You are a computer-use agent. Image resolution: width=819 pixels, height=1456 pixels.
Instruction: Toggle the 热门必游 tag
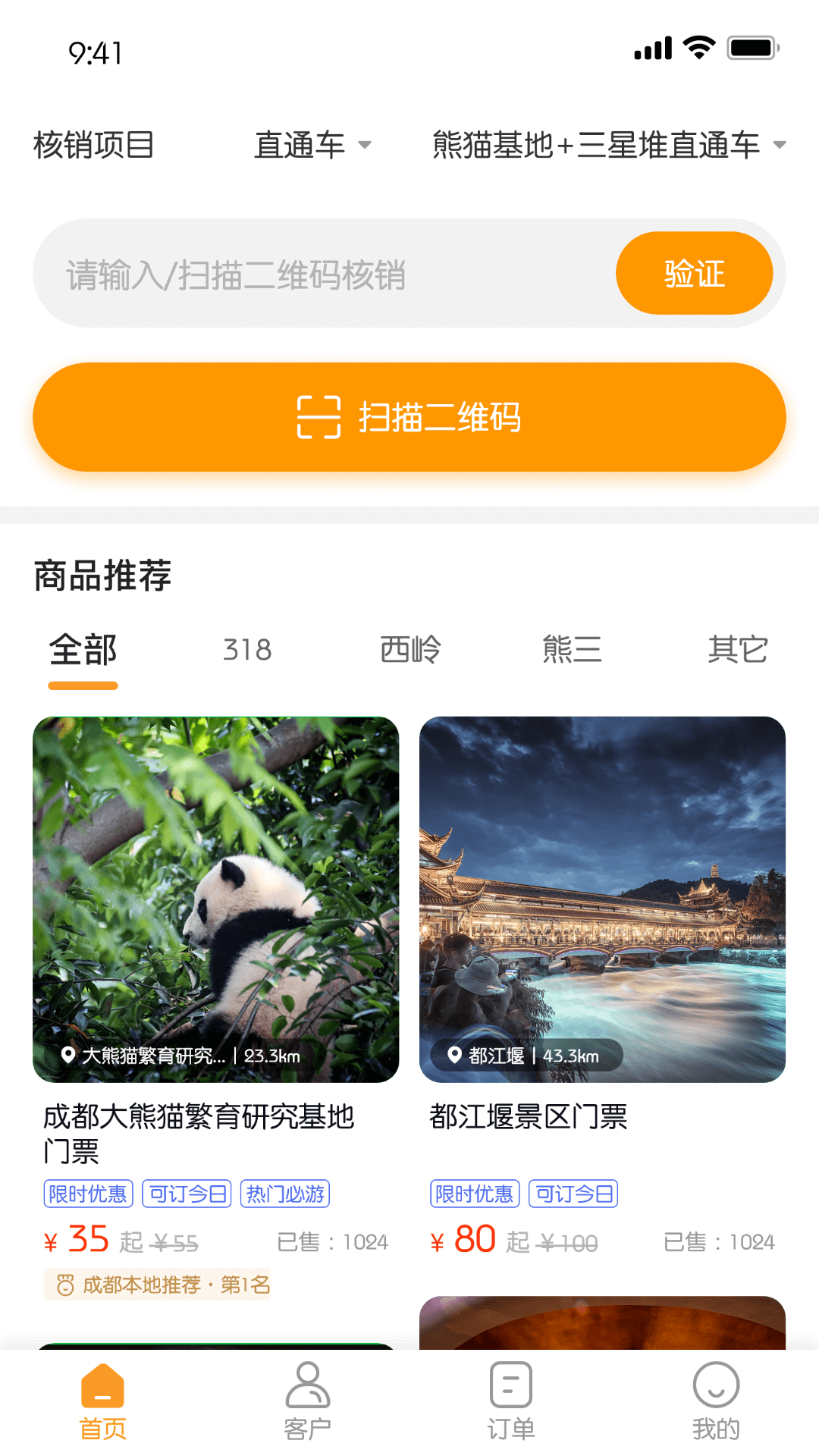[x=284, y=1193]
